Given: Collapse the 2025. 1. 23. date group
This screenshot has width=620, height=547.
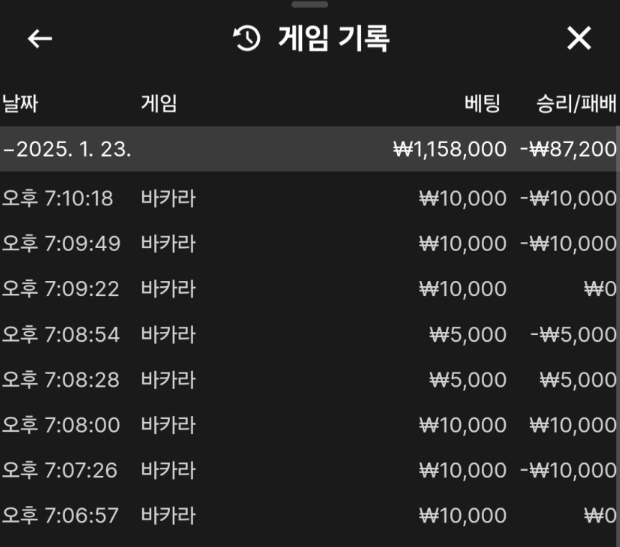Looking at the screenshot, I should pyautogui.click(x=68, y=150).
